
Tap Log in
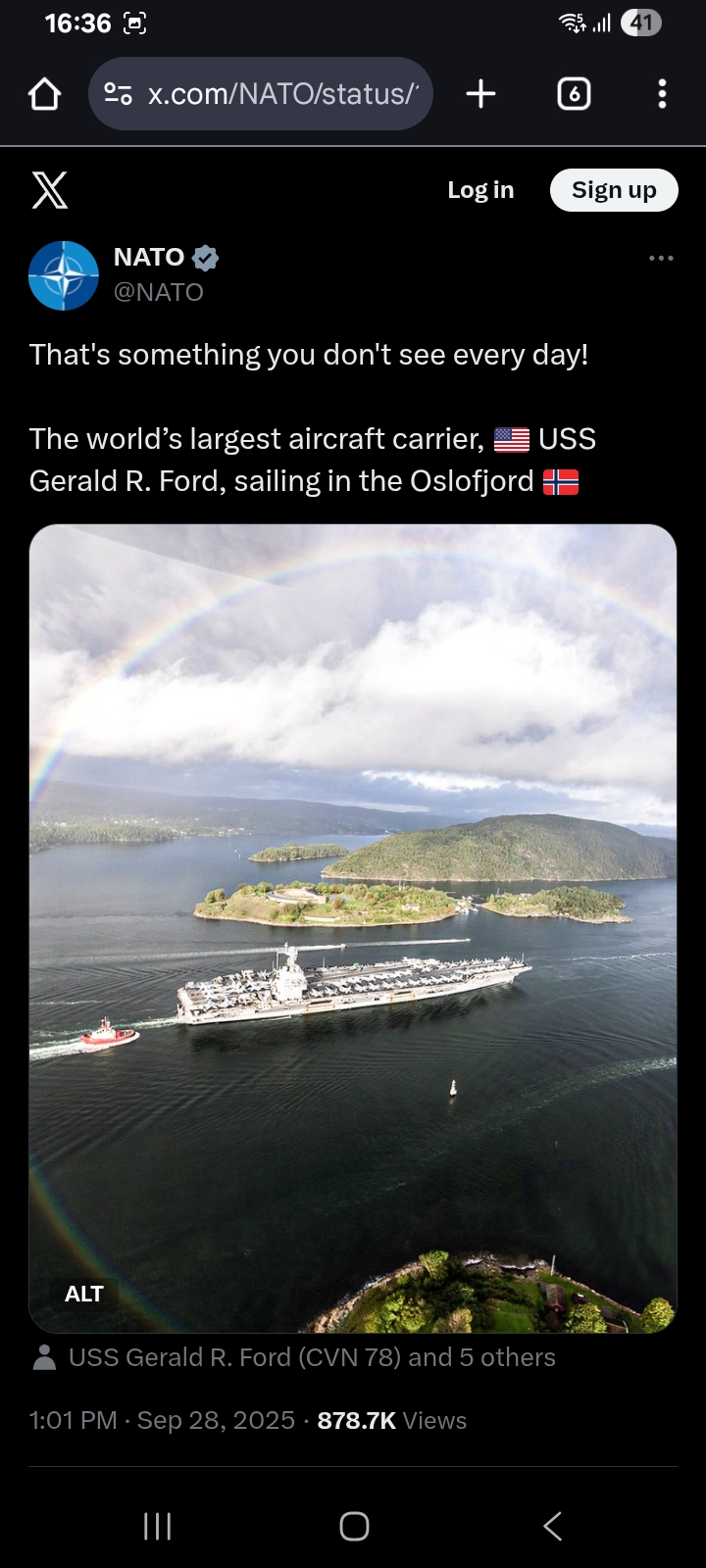pos(480,190)
